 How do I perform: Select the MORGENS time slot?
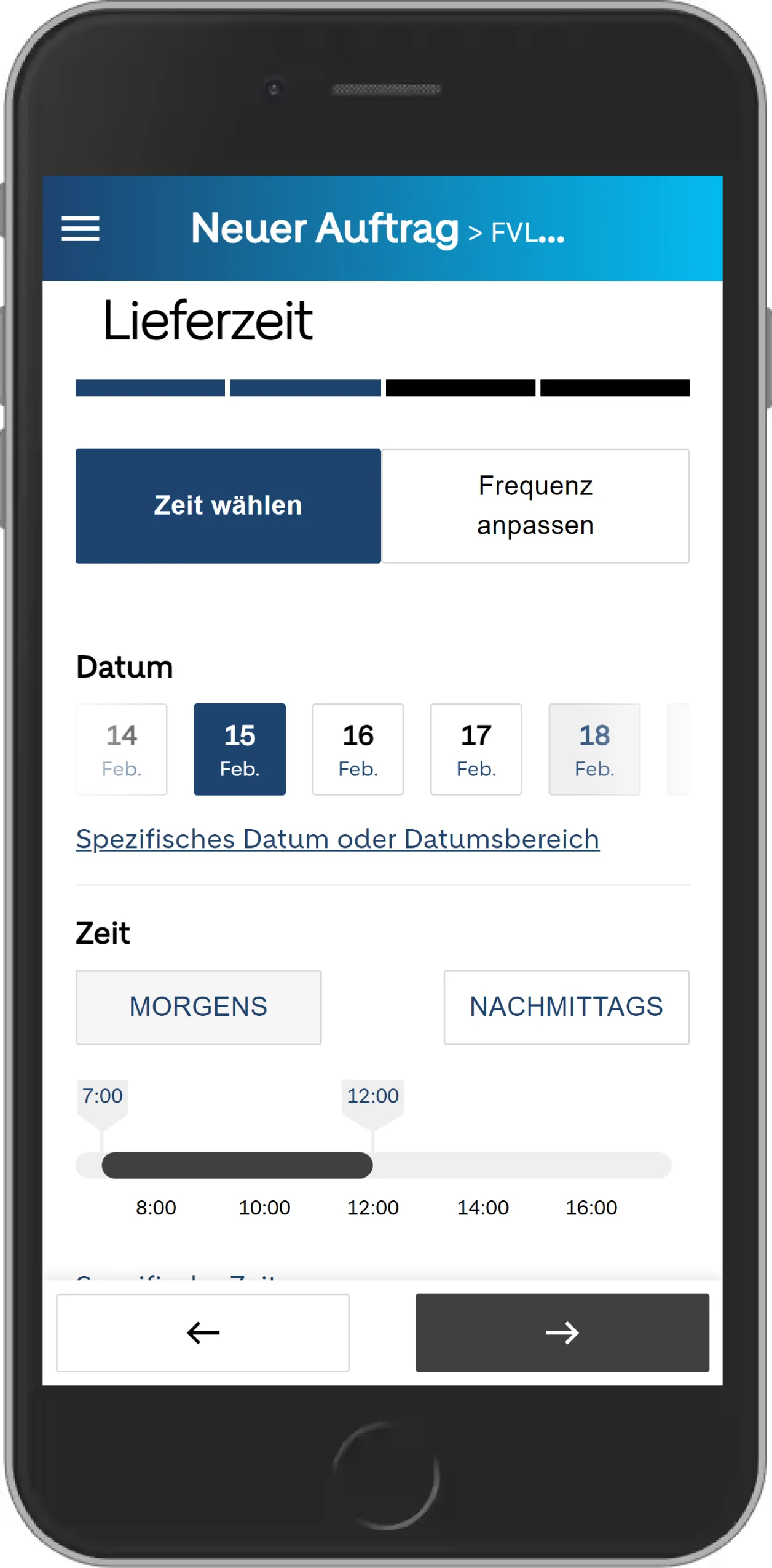click(199, 1007)
